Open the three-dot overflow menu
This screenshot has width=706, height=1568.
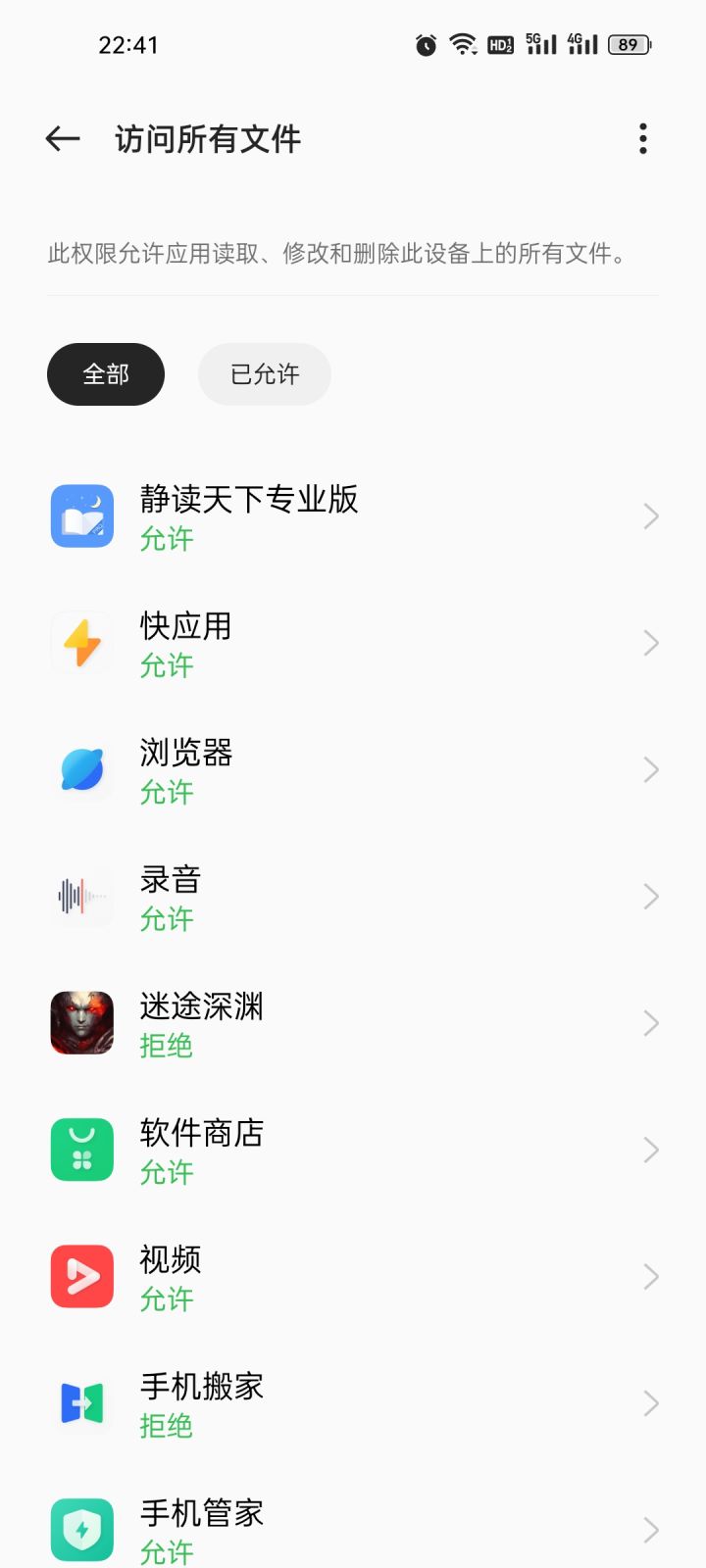(643, 139)
